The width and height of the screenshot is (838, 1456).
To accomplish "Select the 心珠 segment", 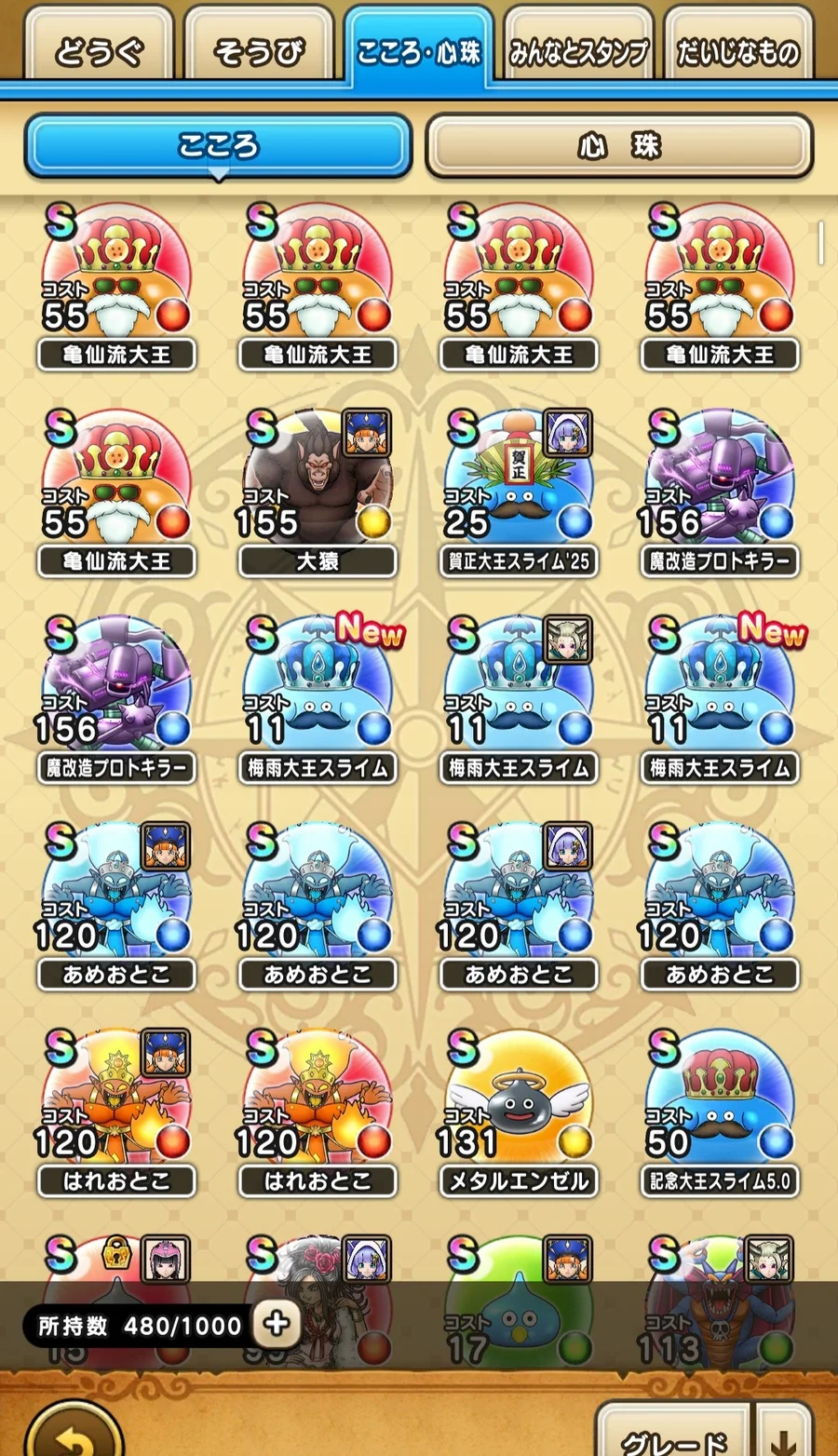I will coord(619,146).
